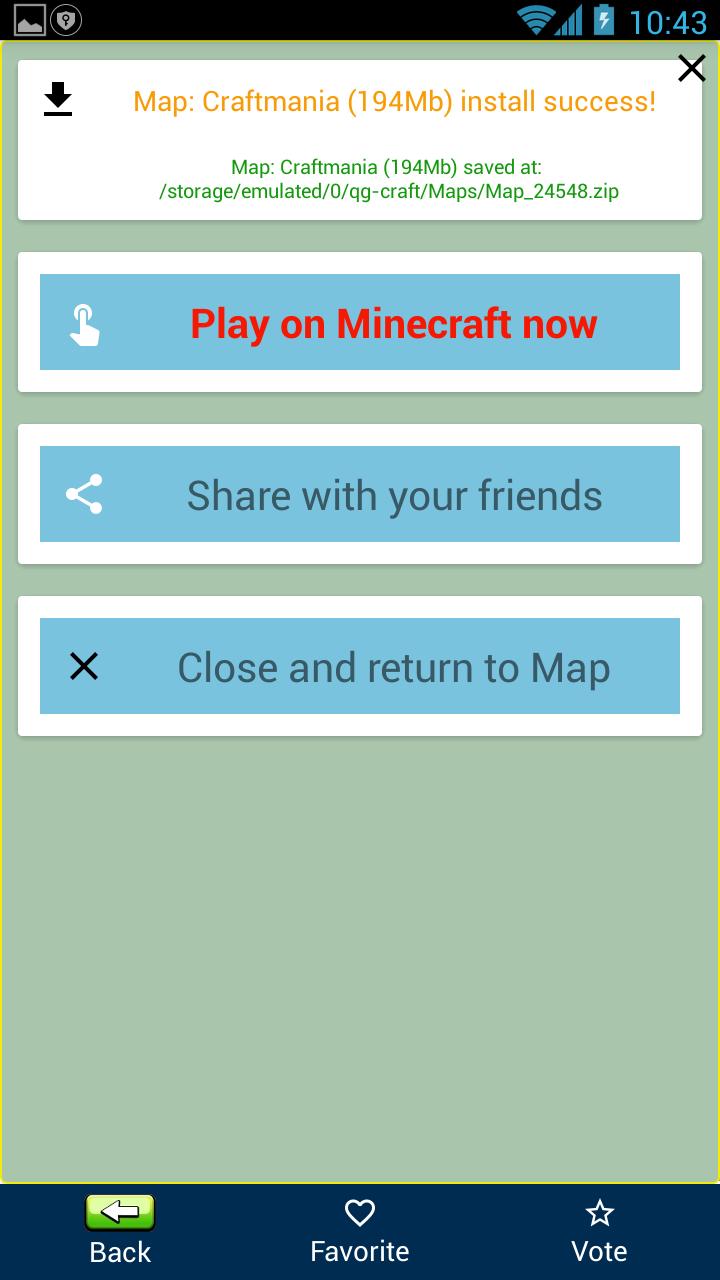Tap Play on Minecraft now
This screenshot has width=720, height=1280.
360,322
